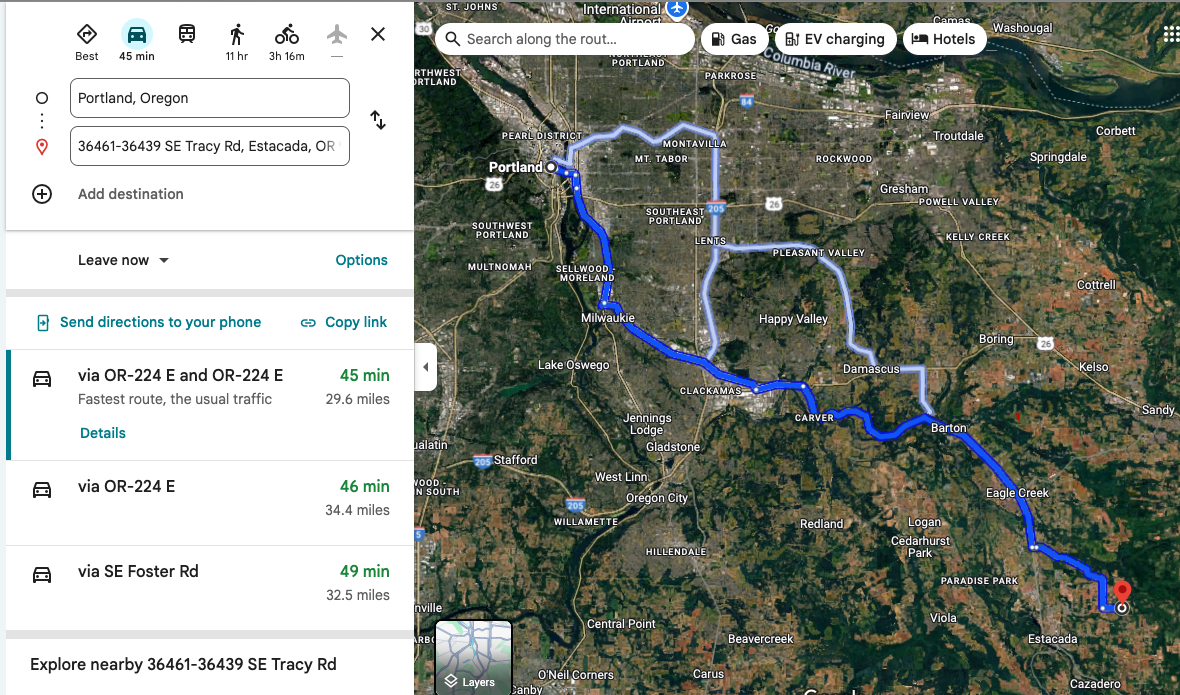The width and height of the screenshot is (1180, 695).
Task: Reverse starting point and destination
Action: [x=378, y=120]
